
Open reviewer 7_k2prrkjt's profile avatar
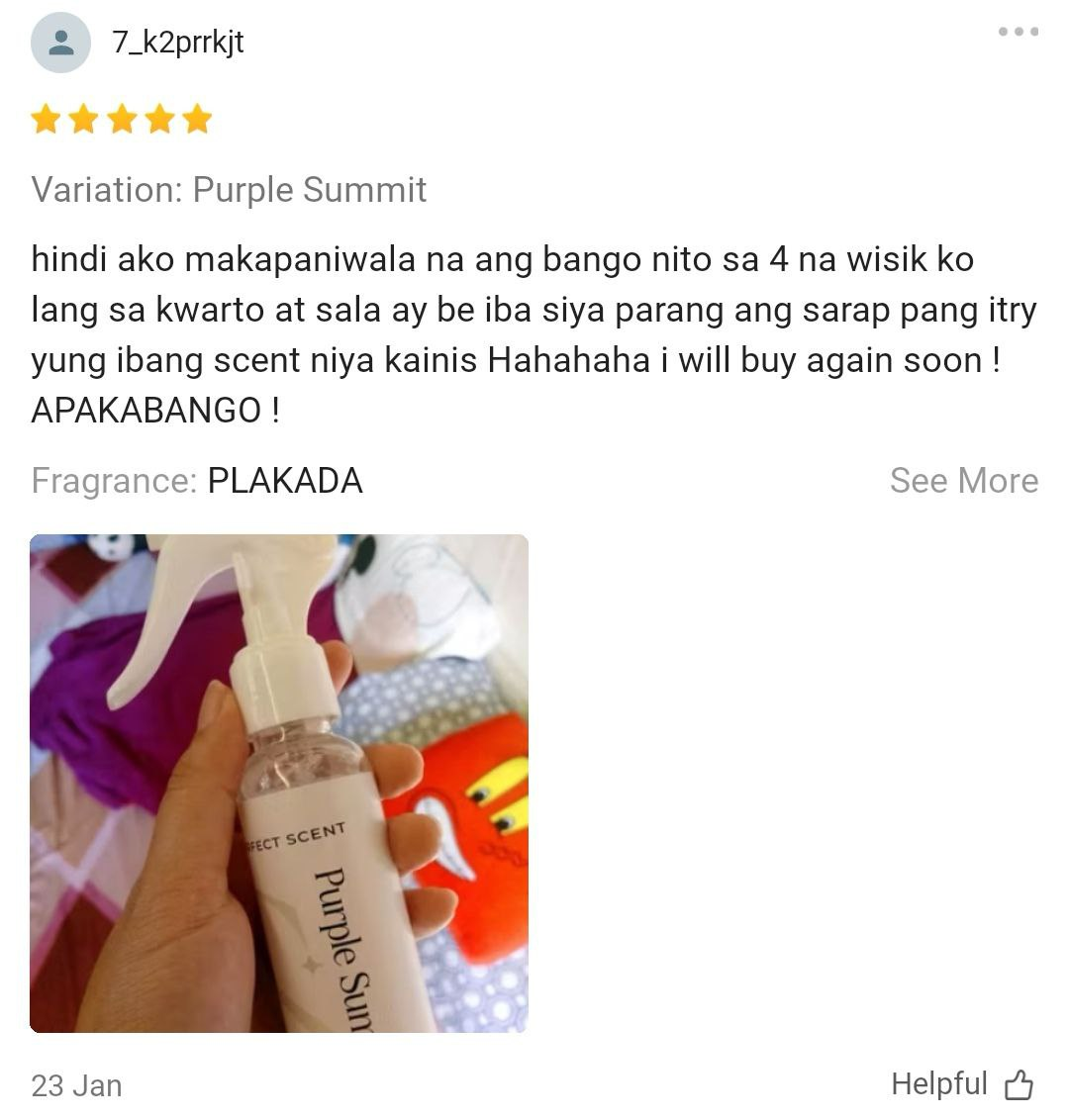tap(61, 43)
